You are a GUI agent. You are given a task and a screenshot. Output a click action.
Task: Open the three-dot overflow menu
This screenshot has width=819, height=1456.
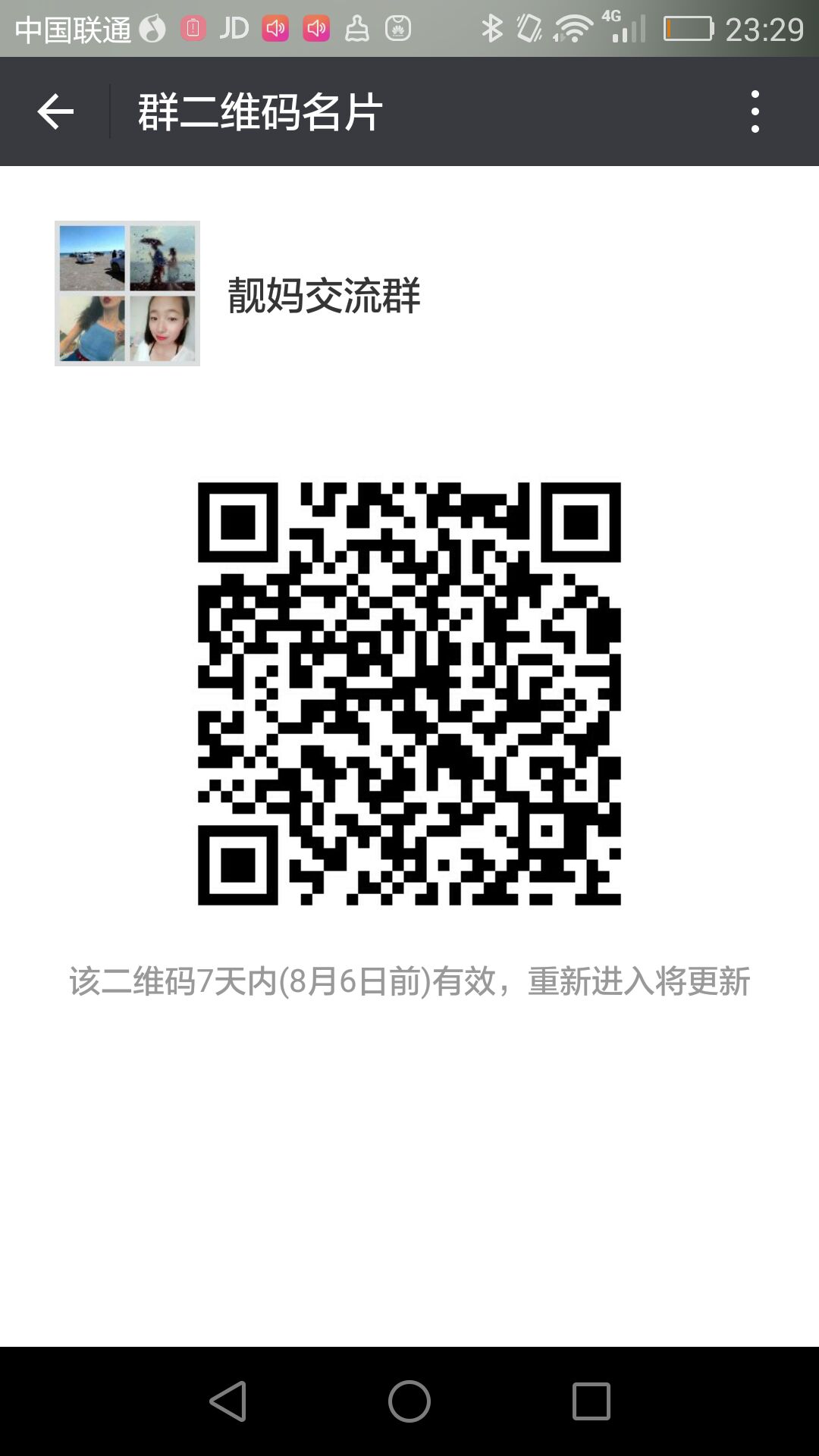point(755,112)
